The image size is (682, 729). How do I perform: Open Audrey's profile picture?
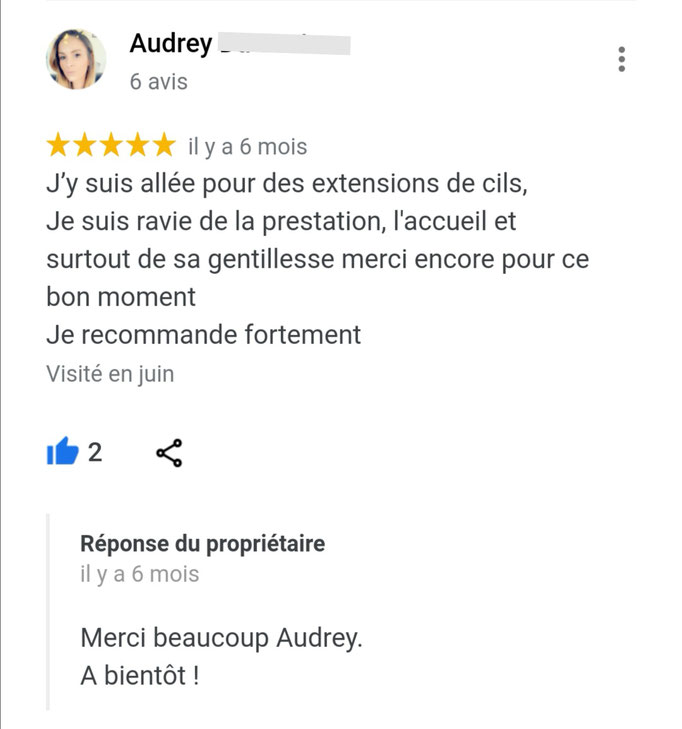coord(76,59)
